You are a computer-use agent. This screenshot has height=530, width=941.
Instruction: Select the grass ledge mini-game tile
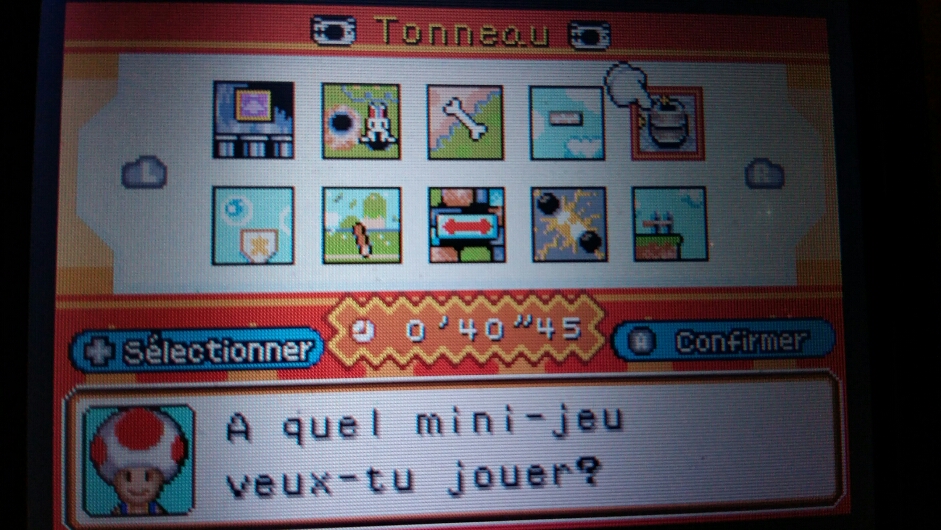(669, 224)
